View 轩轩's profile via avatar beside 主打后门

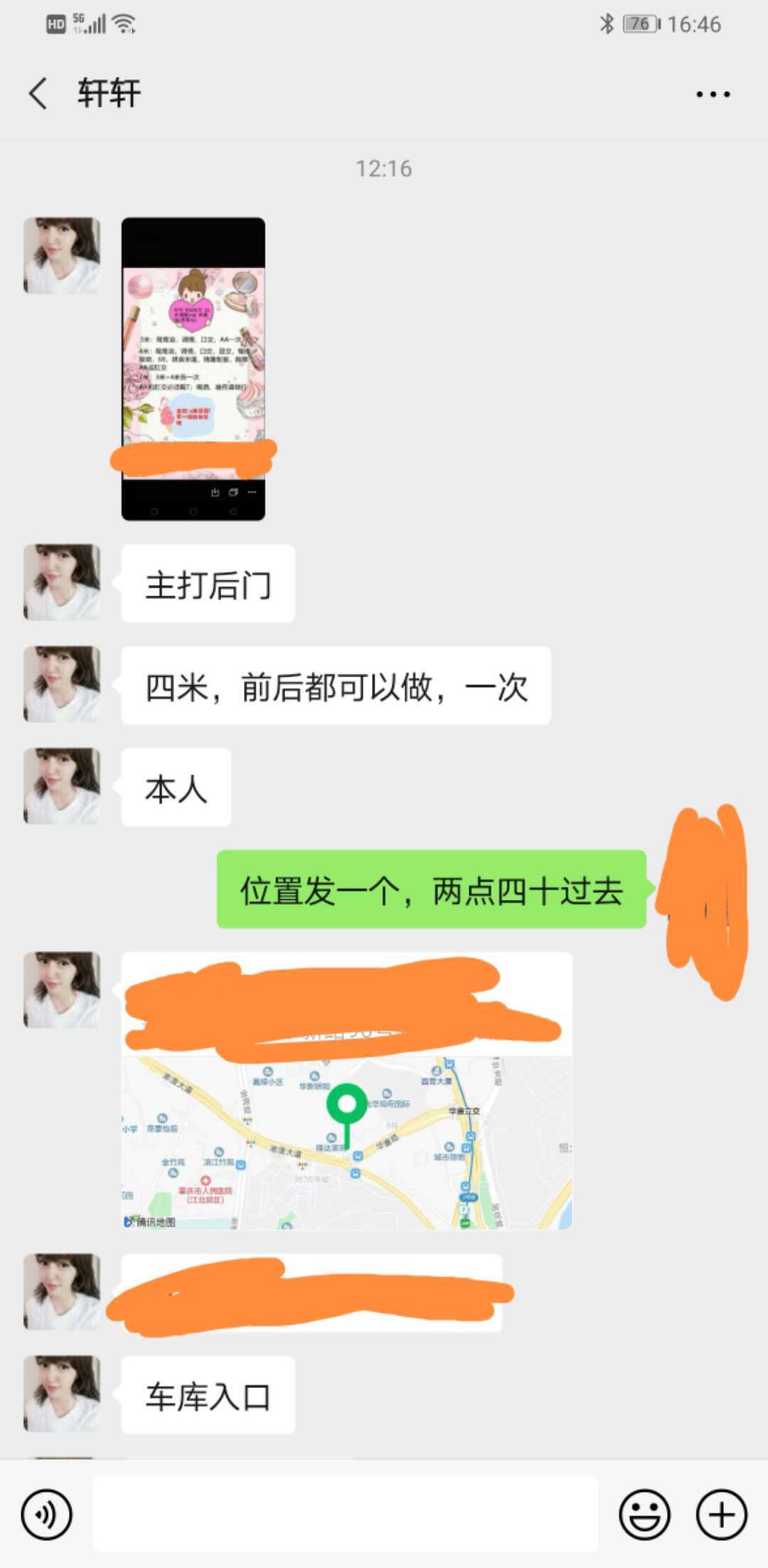click(x=62, y=583)
